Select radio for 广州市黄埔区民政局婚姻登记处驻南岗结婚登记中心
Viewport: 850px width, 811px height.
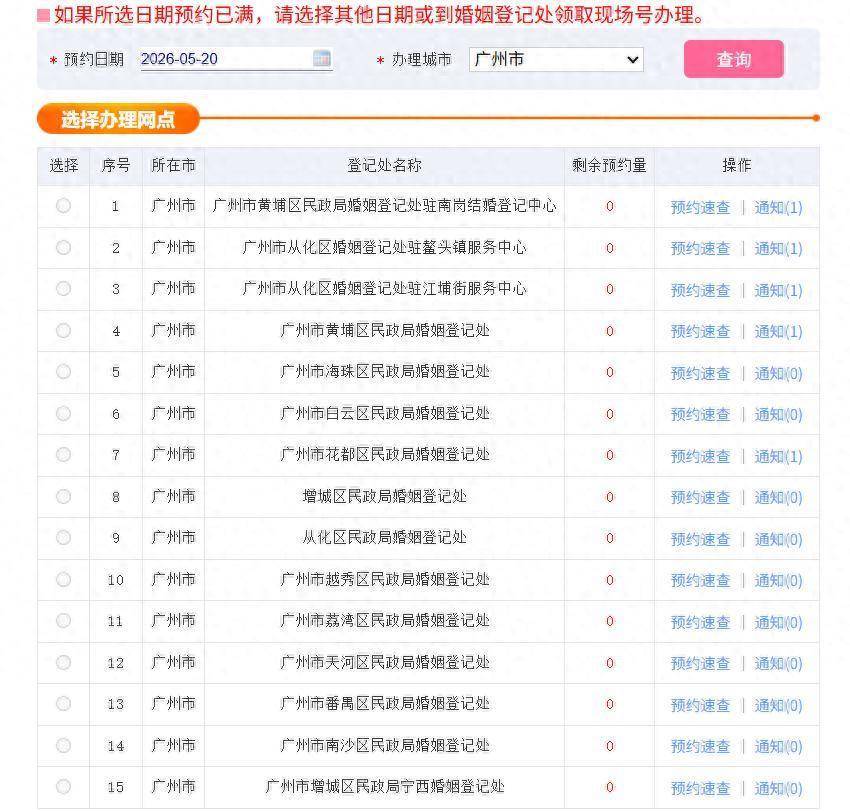[x=63, y=205]
